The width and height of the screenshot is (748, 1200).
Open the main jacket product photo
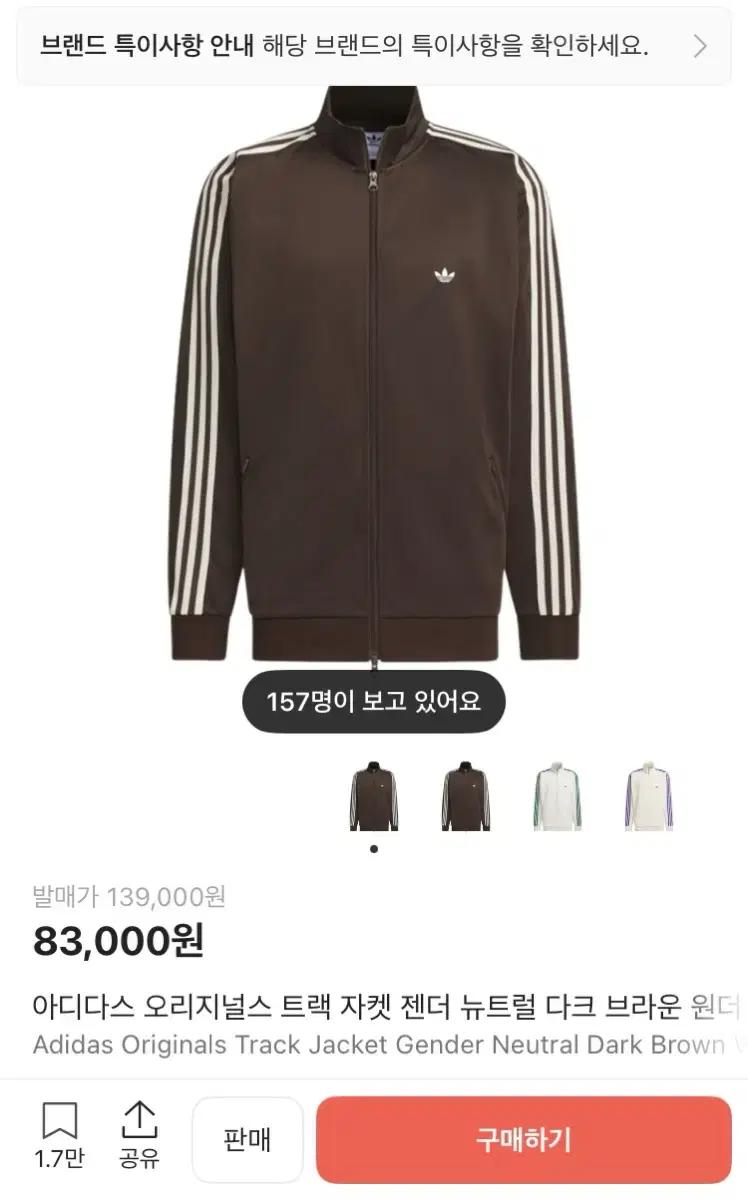374,400
